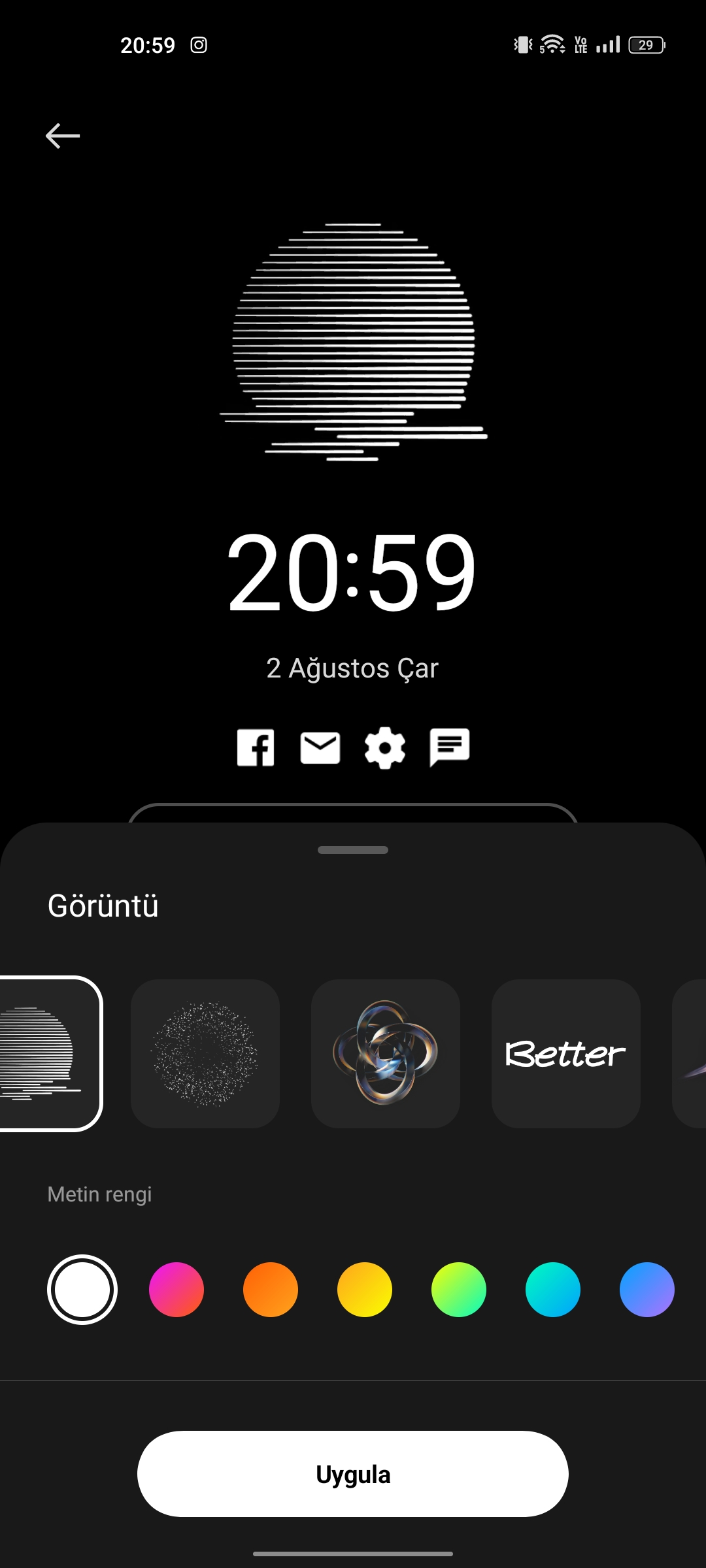Image resolution: width=706 pixels, height=1568 pixels.
Task: Select the yellow text color
Action: point(365,1290)
